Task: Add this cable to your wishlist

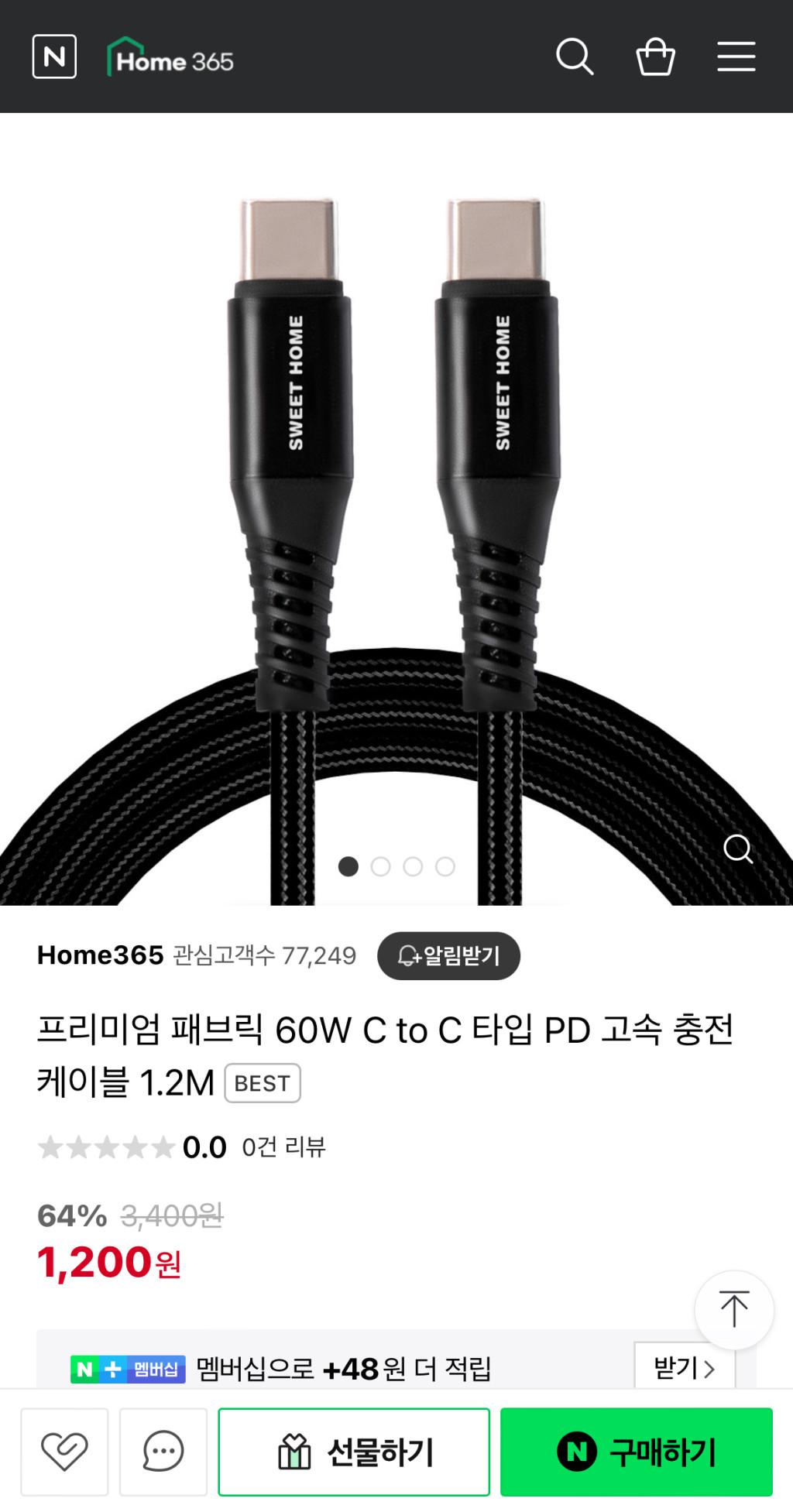Action: pyautogui.click(x=64, y=1451)
